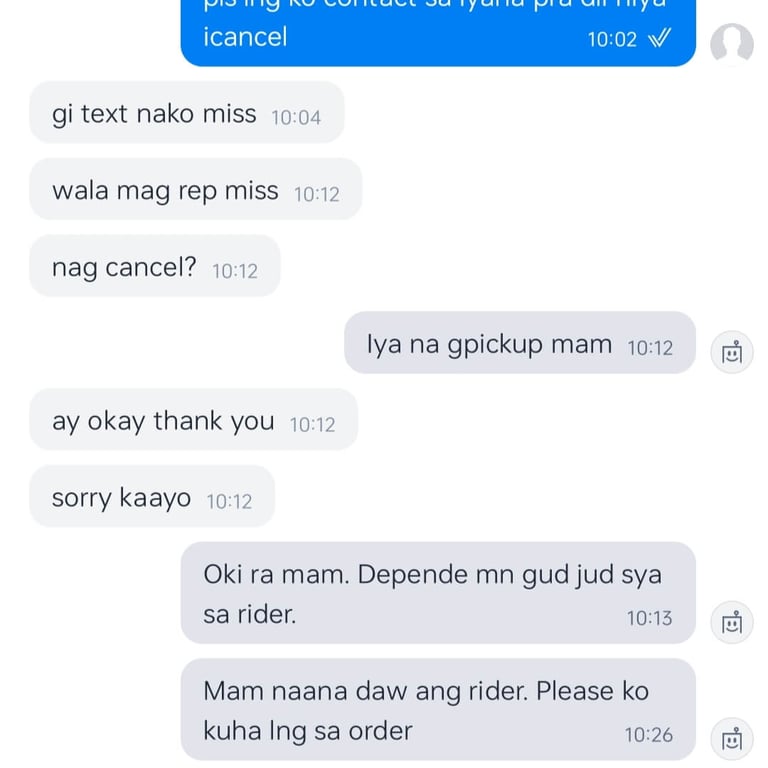Tap bot avatar beside 'Iya na gpickup mam'
The image size is (768, 768).
[x=731, y=352]
